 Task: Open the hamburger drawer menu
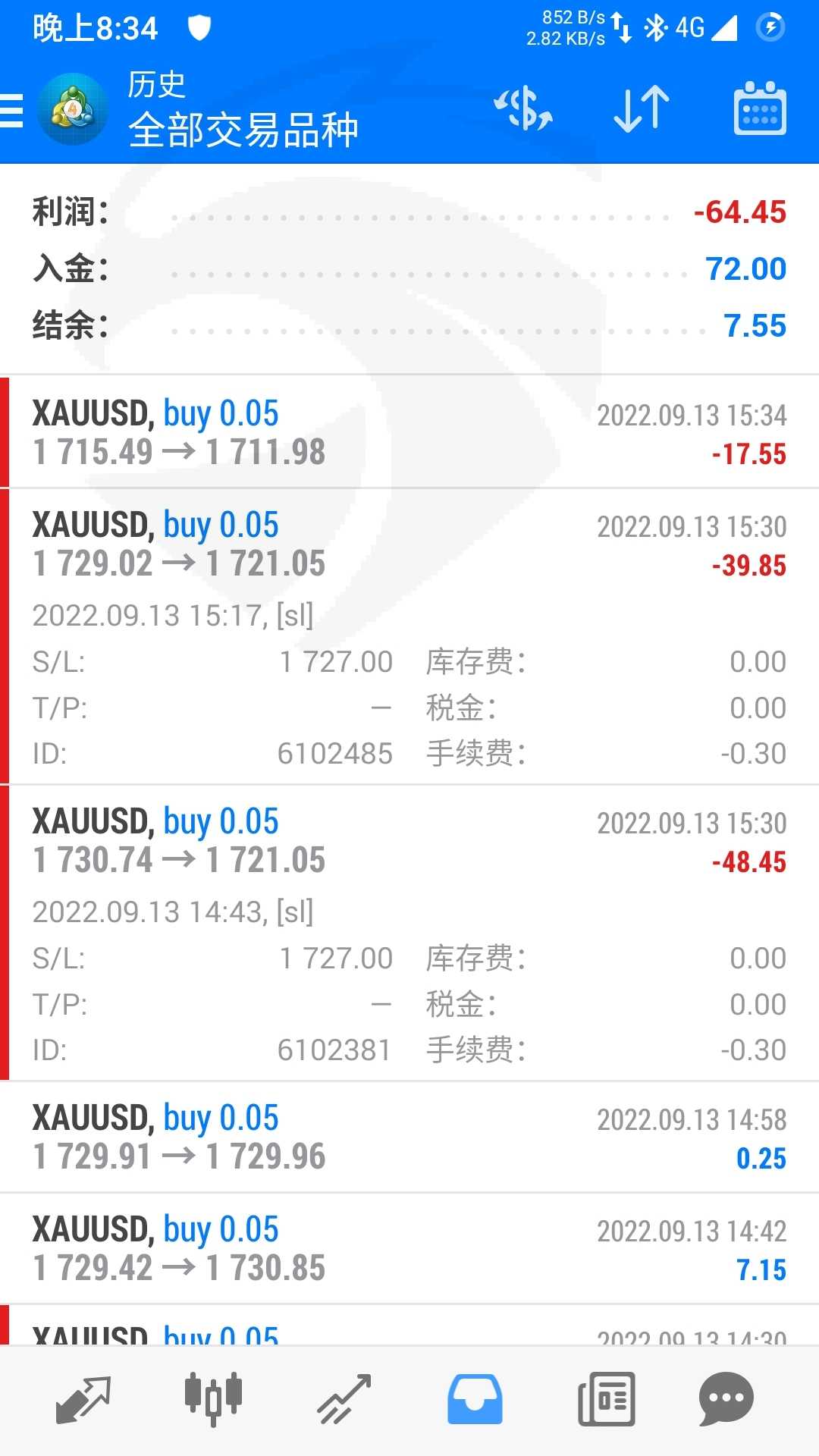pos(12,111)
